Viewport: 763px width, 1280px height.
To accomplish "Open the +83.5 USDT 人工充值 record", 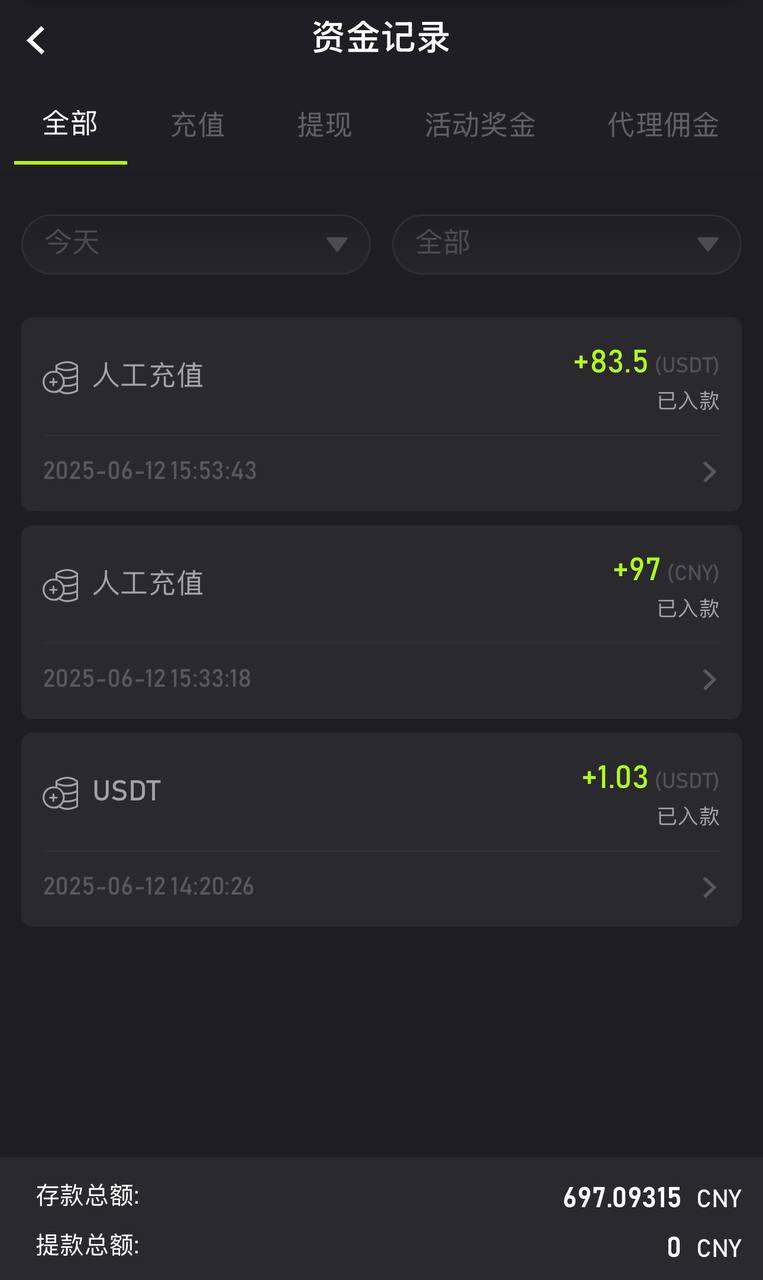I will [381, 414].
